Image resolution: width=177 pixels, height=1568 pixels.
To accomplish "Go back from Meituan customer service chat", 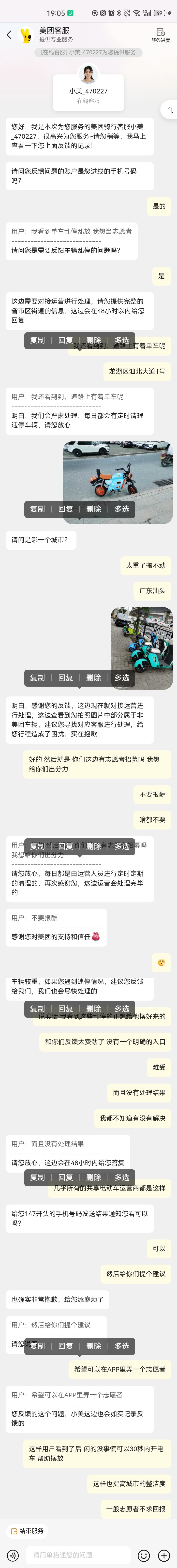I will pos(9,35).
